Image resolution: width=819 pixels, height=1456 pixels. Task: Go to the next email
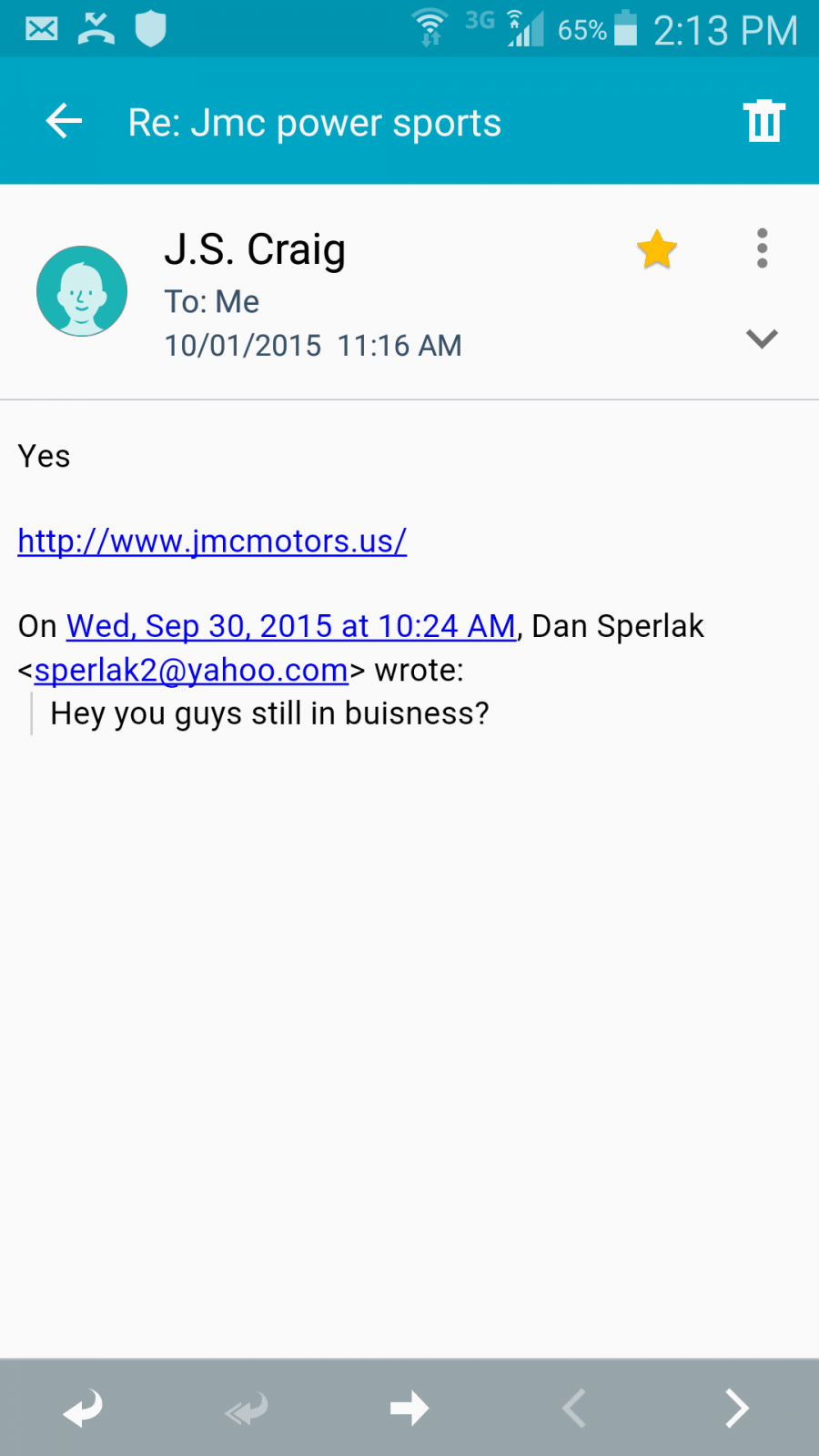(x=736, y=1409)
